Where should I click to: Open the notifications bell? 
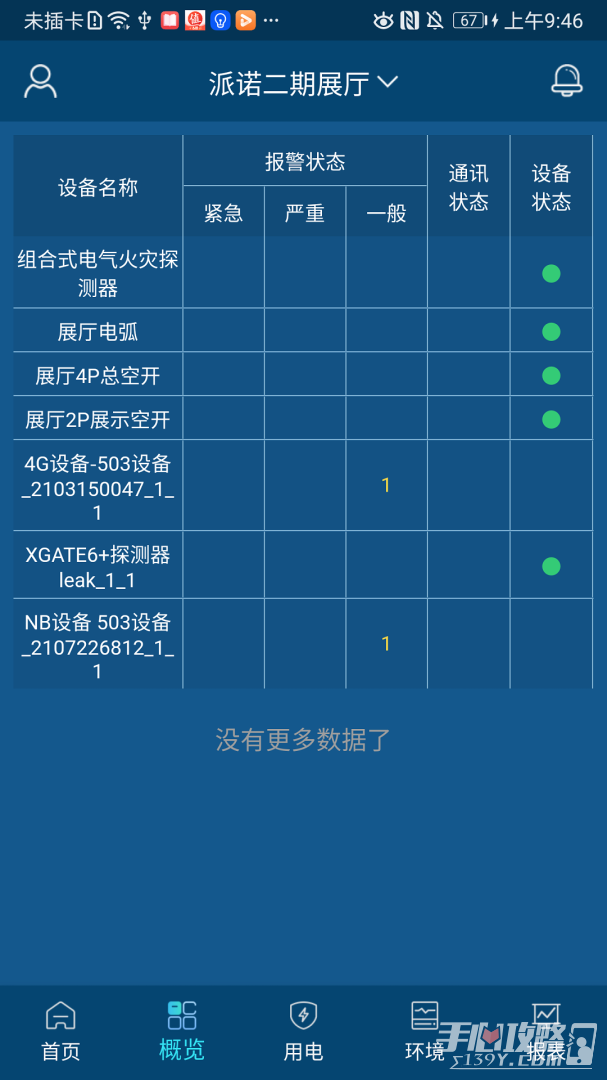tap(566, 81)
